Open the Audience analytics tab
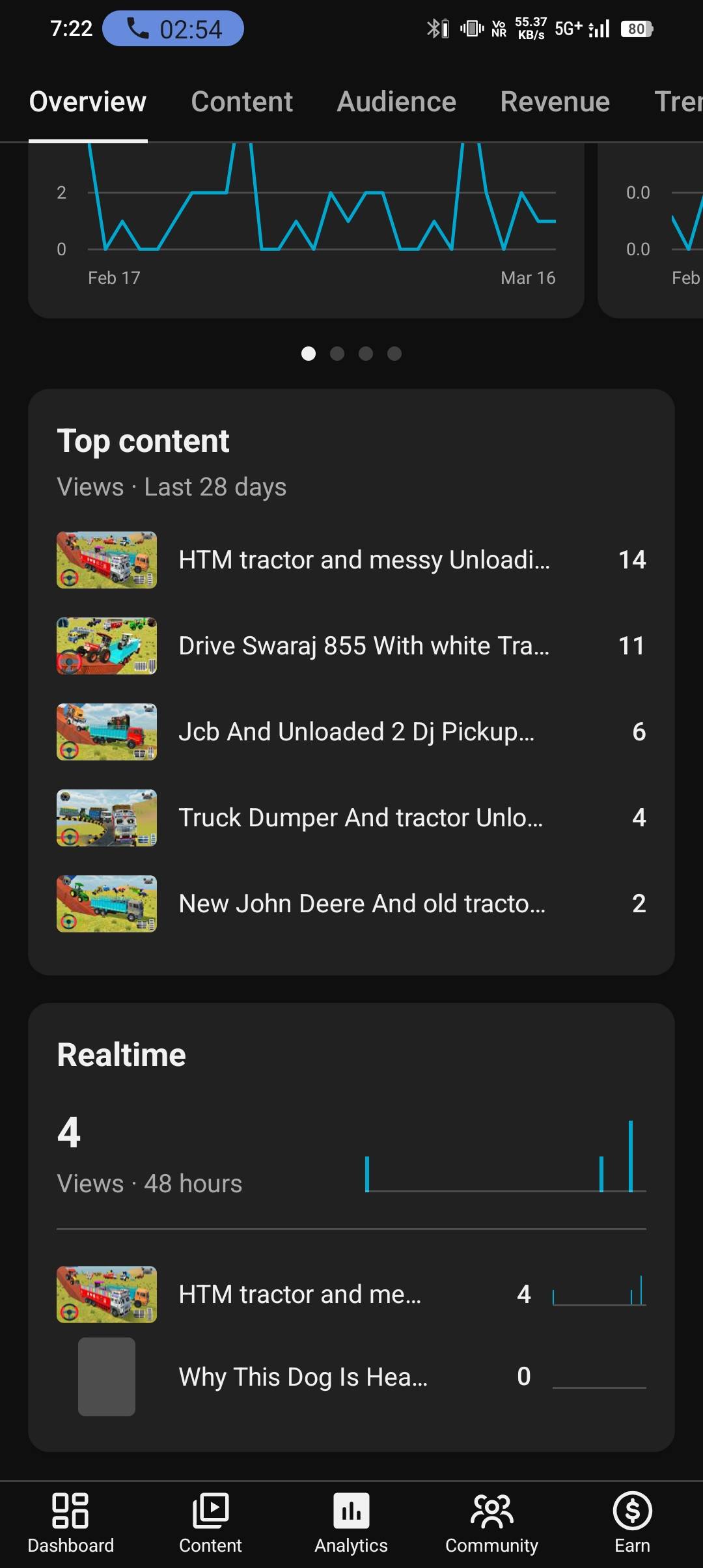 (396, 102)
